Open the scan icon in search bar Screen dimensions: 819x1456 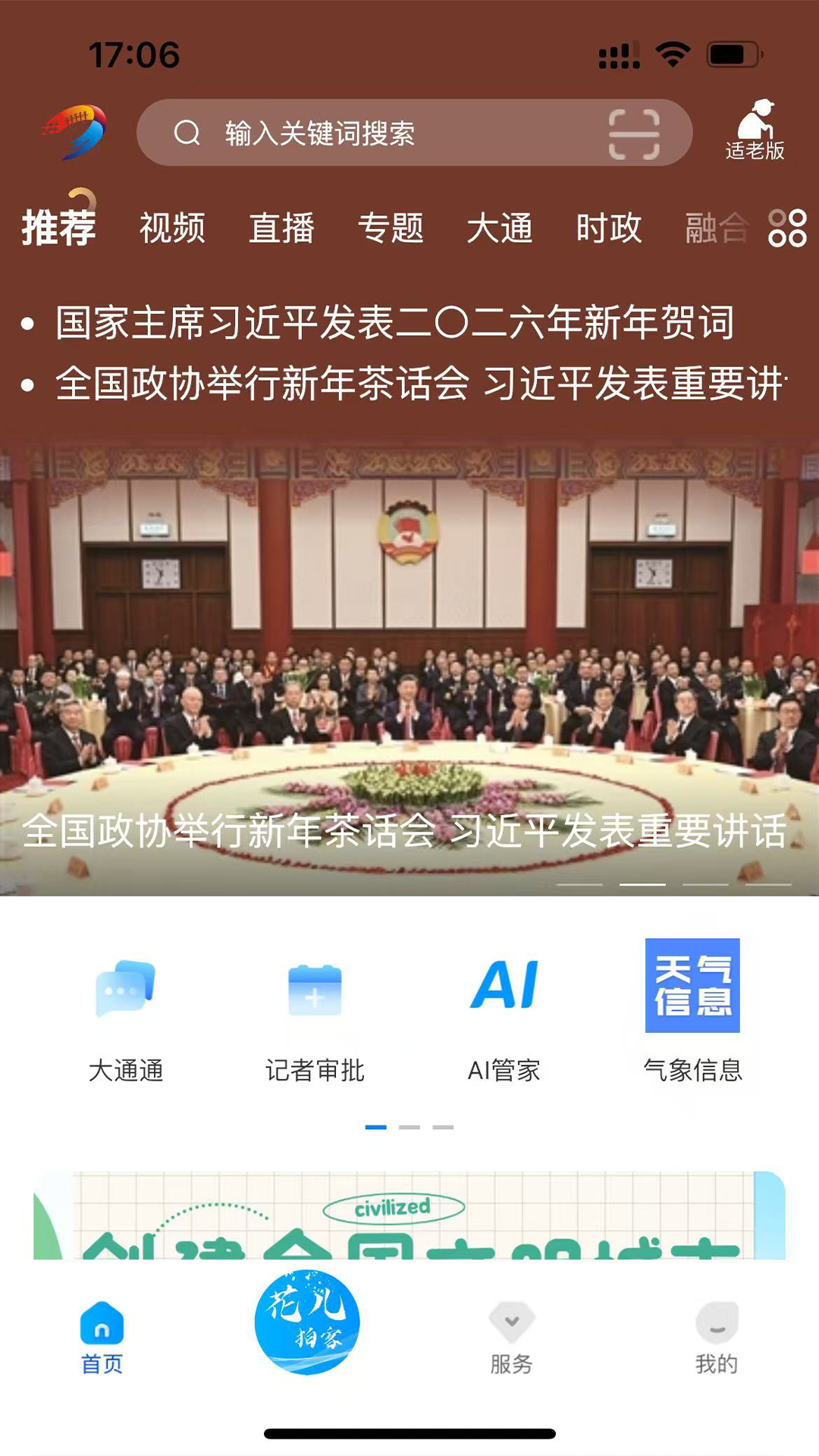[634, 133]
